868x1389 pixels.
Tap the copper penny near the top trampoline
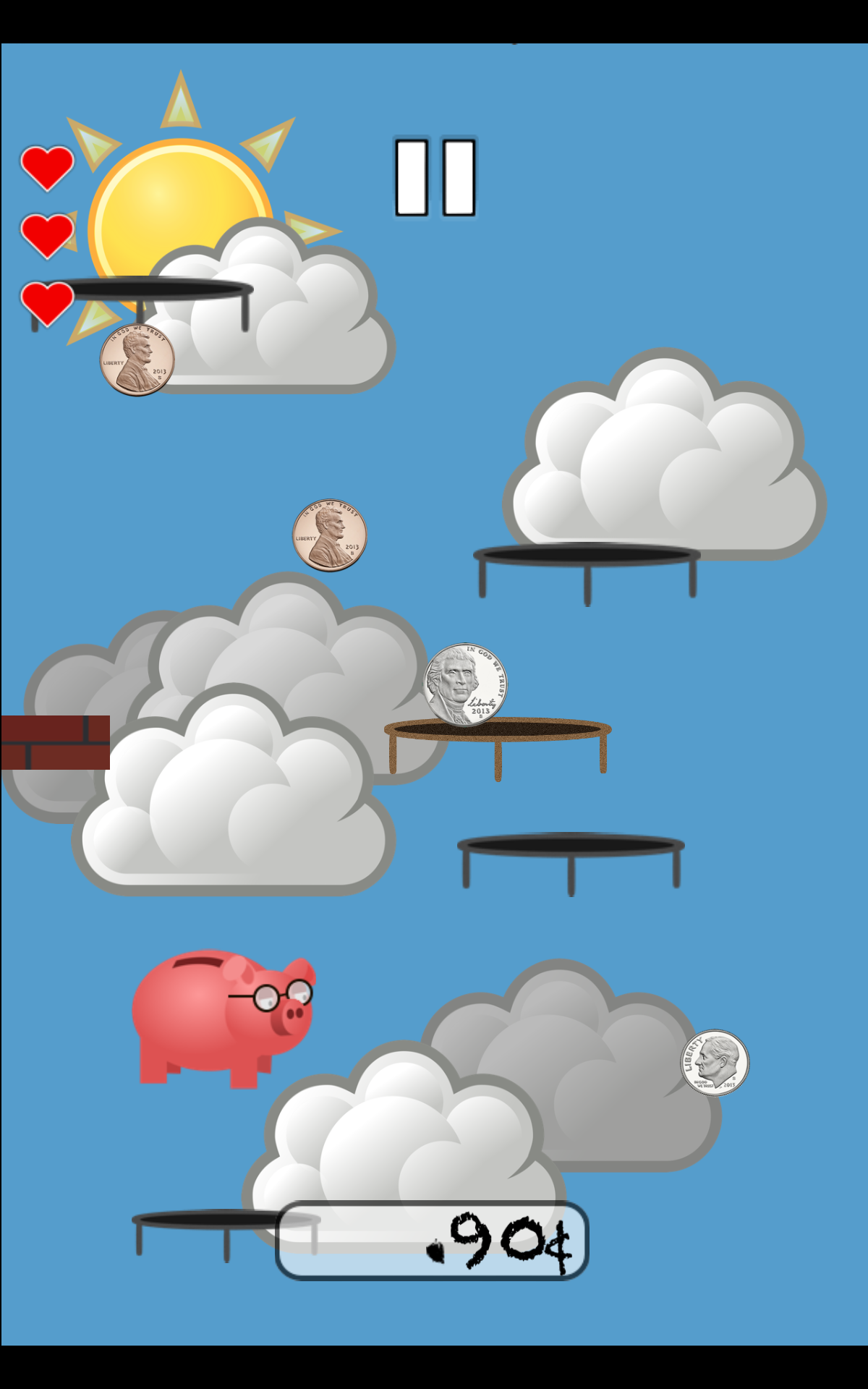click(x=137, y=360)
